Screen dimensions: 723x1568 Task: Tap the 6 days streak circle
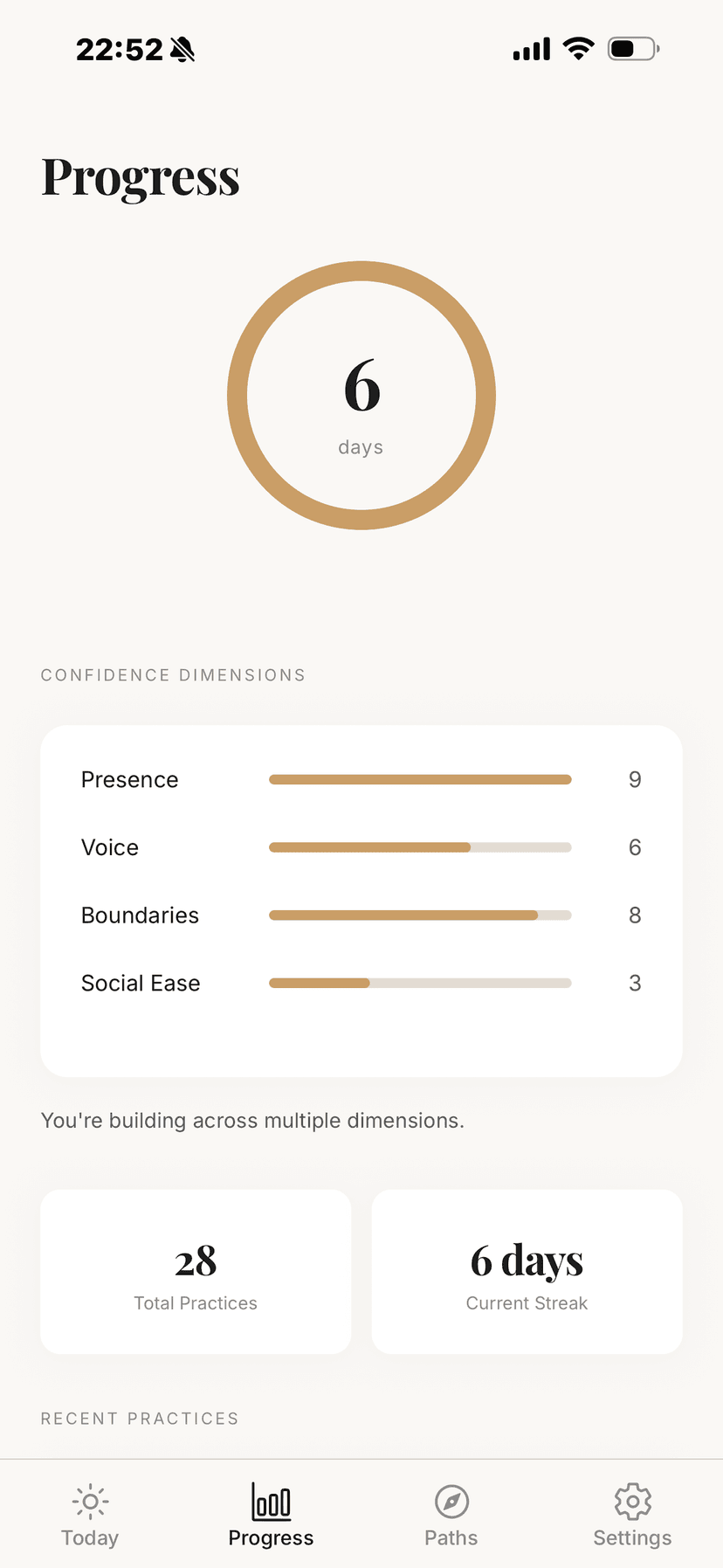[361, 395]
